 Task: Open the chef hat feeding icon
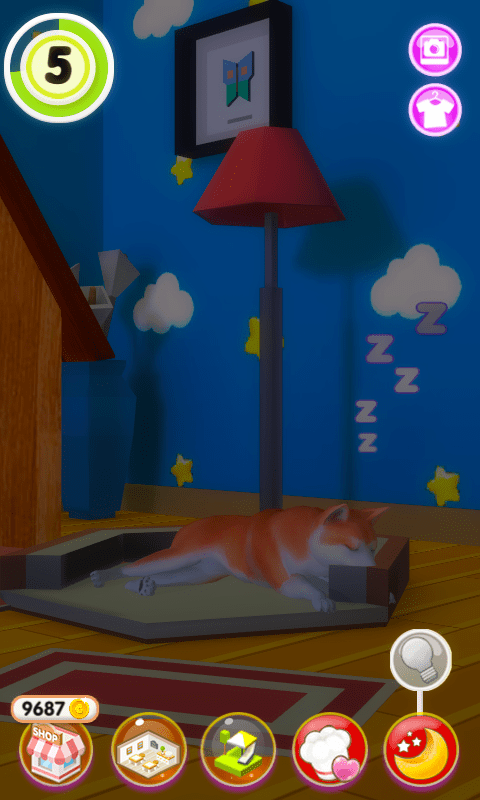(330, 751)
